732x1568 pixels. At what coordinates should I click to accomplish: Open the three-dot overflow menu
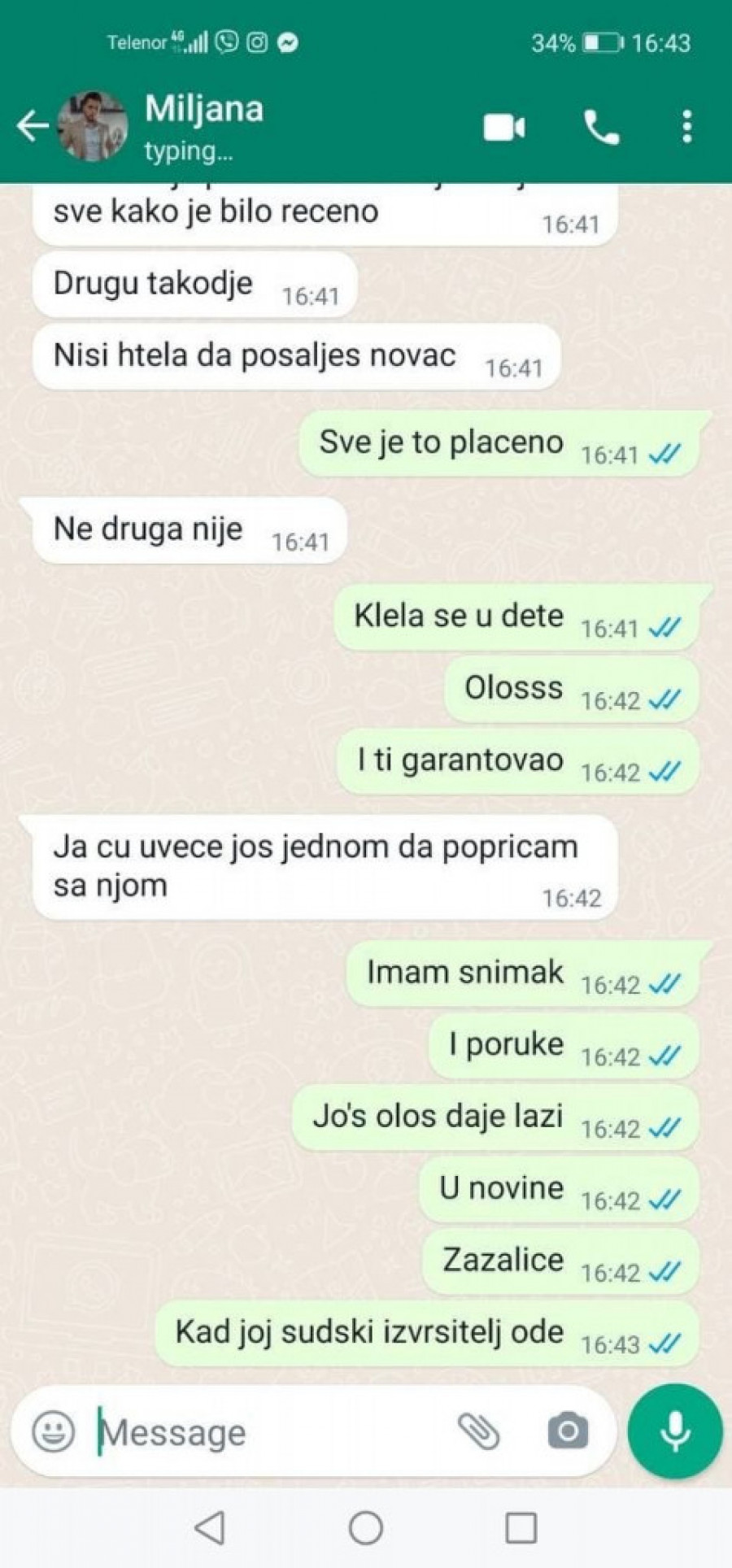[687, 128]
